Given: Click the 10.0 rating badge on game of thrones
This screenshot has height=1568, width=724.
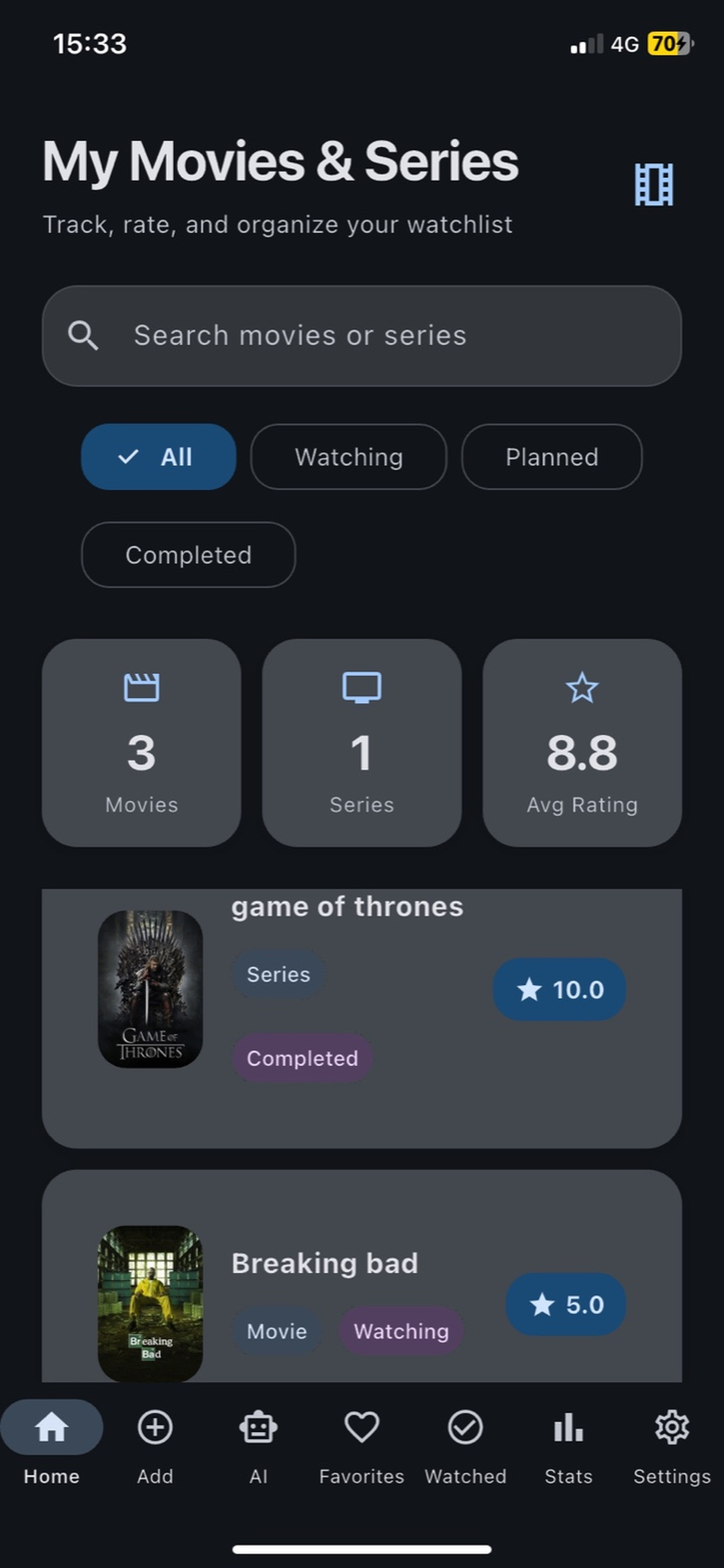Looking at the screenshot, I should pos(558,990).
